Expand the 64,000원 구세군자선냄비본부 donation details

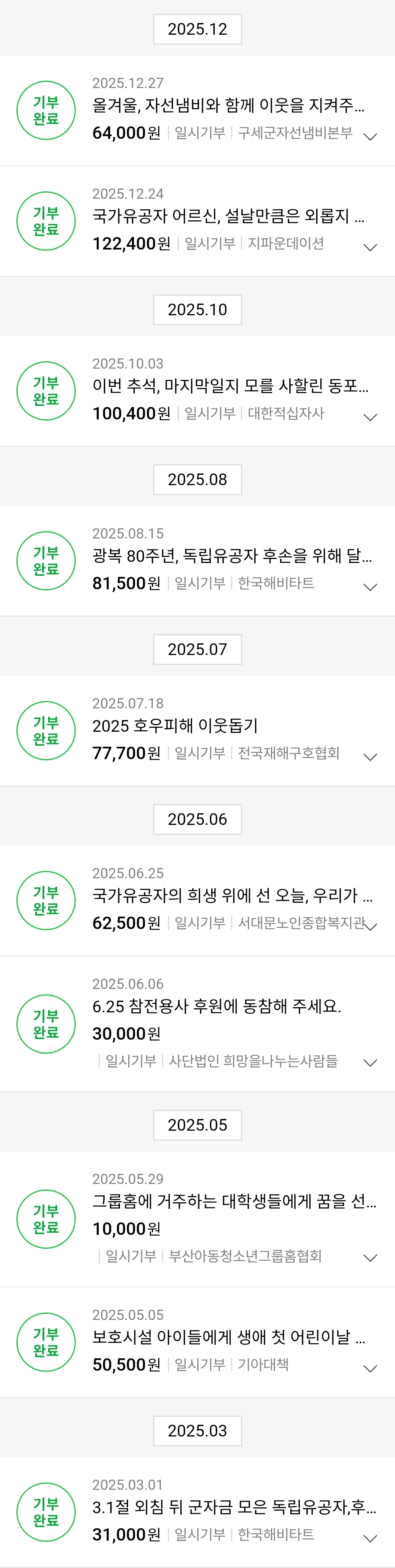370,136
